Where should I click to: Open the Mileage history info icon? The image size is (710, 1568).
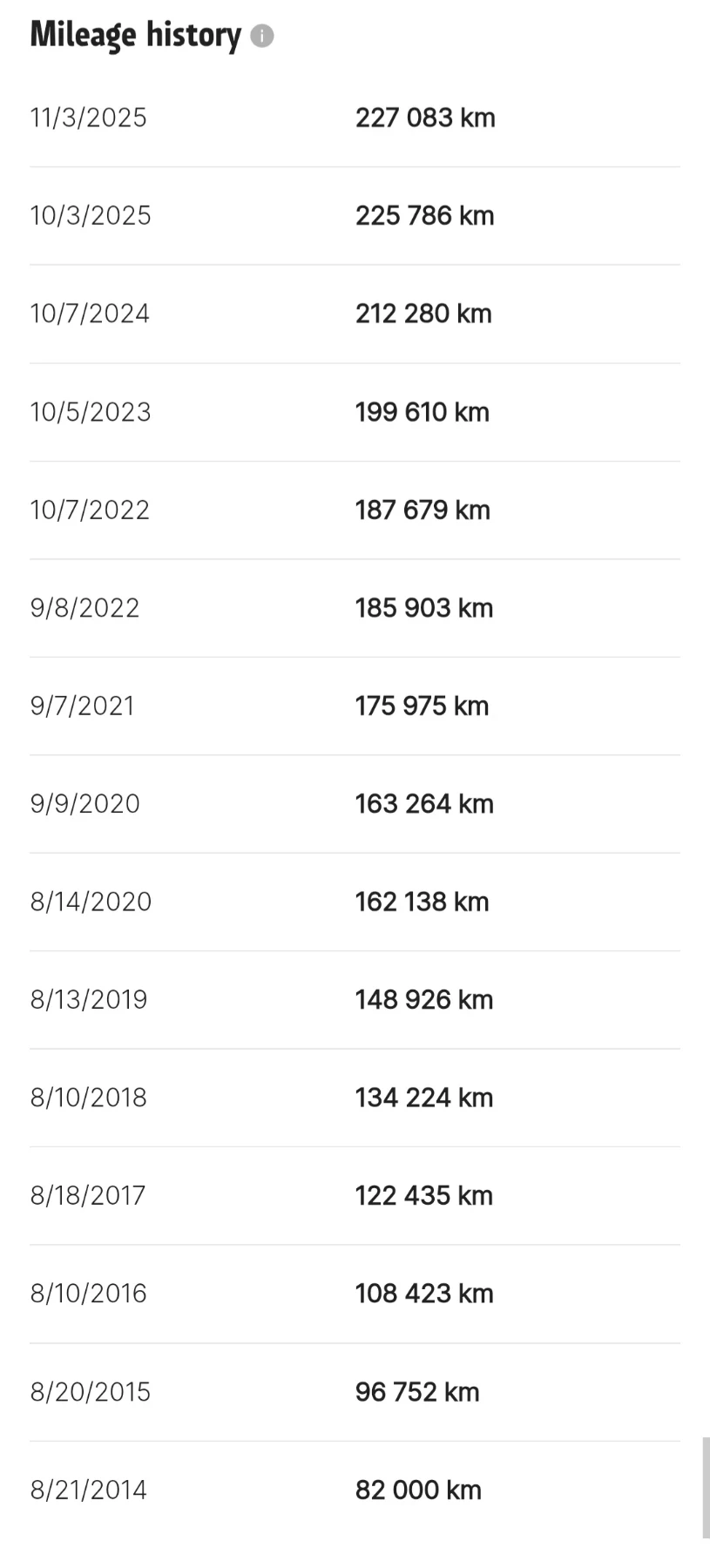[262, 36]
